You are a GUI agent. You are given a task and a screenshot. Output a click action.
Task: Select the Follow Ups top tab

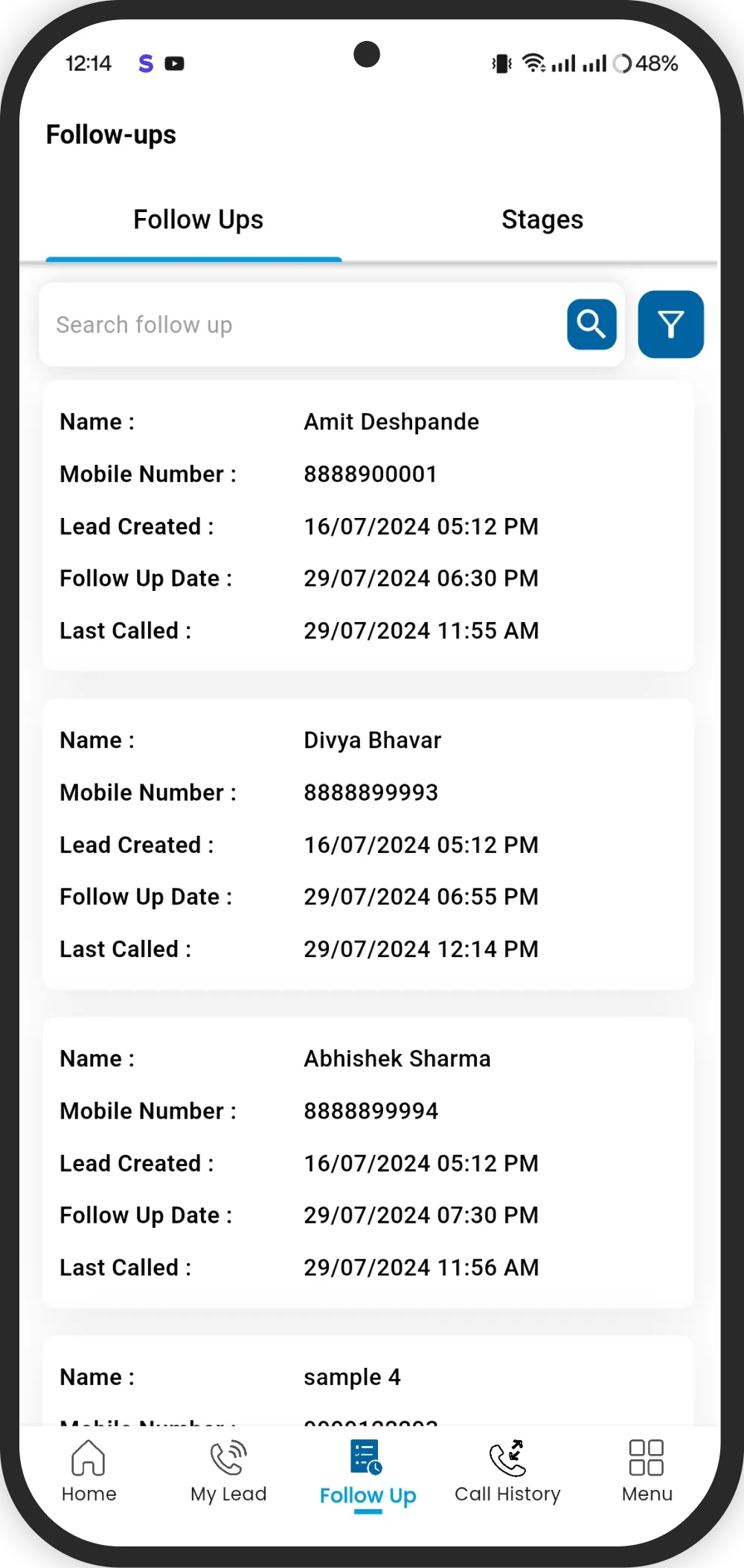click(198, 220)
